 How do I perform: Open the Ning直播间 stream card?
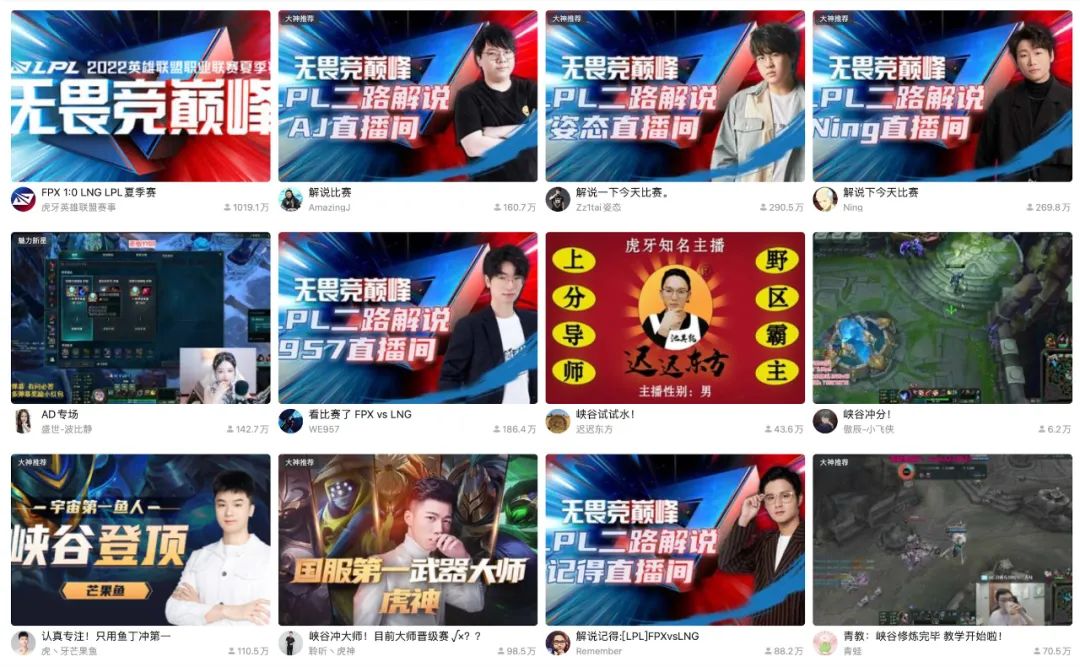942,96
